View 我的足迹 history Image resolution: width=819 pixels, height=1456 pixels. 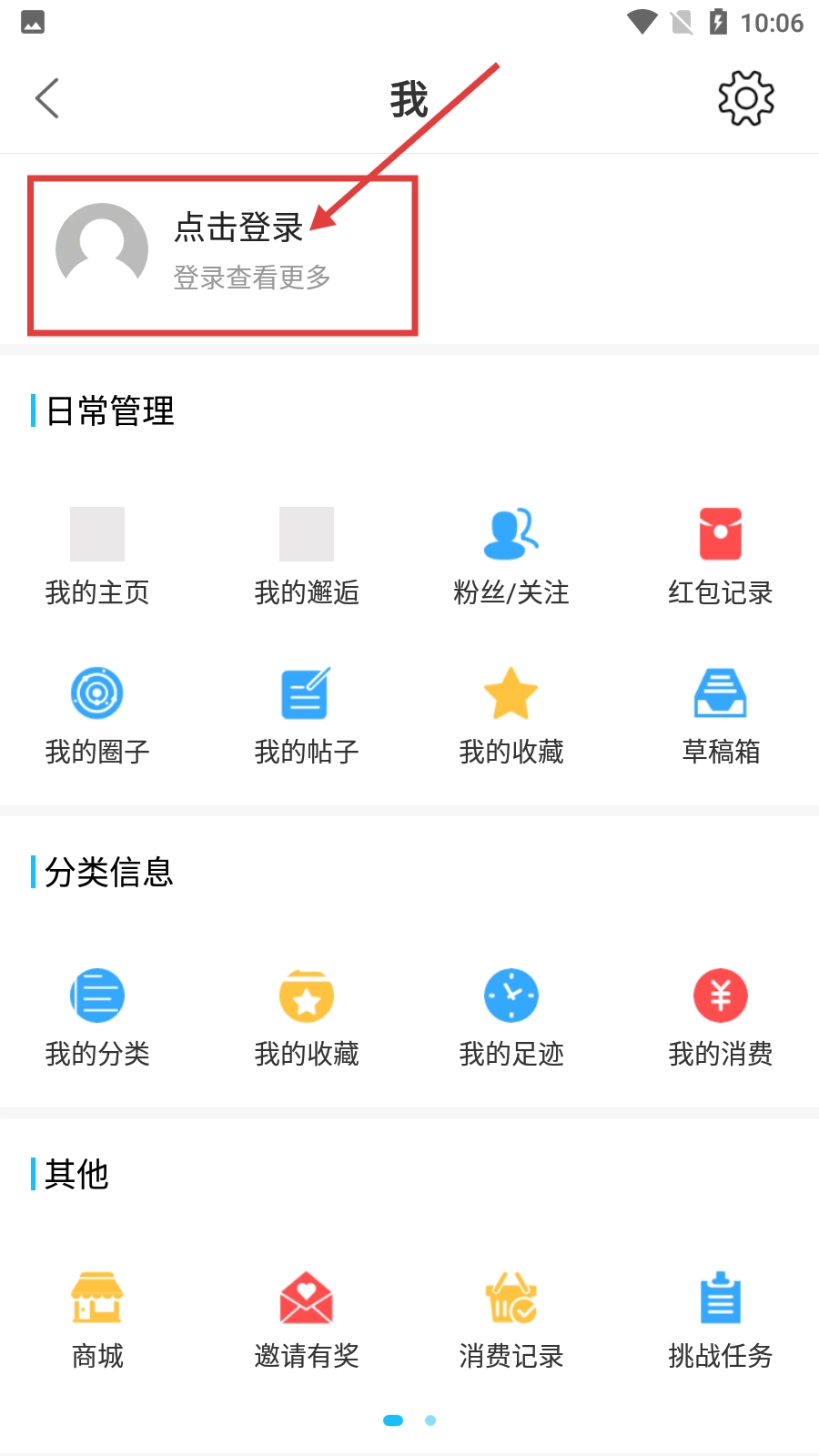(x=511, y=1016)
